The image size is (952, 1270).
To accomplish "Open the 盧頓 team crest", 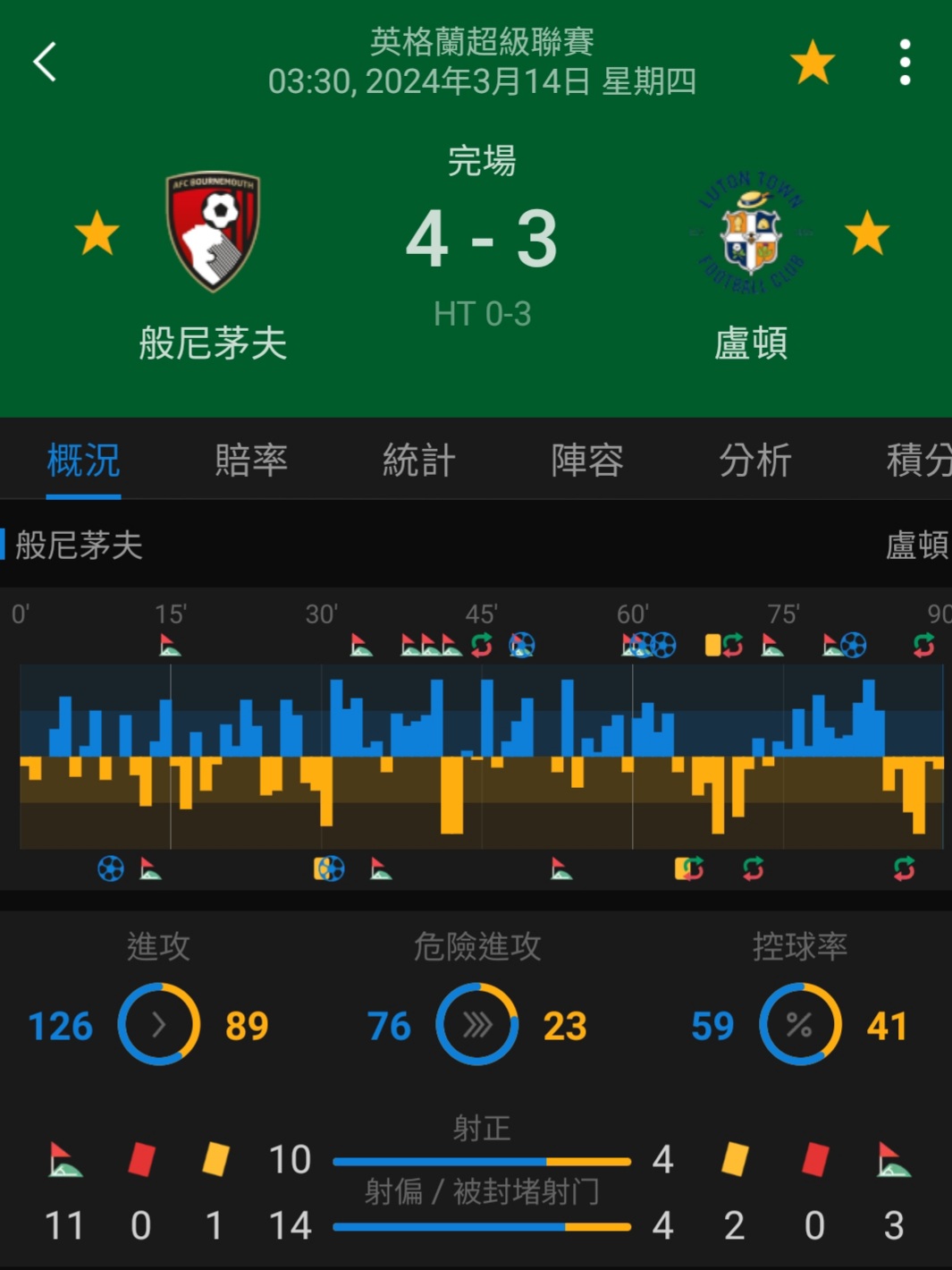I will (x=751, y=233).
